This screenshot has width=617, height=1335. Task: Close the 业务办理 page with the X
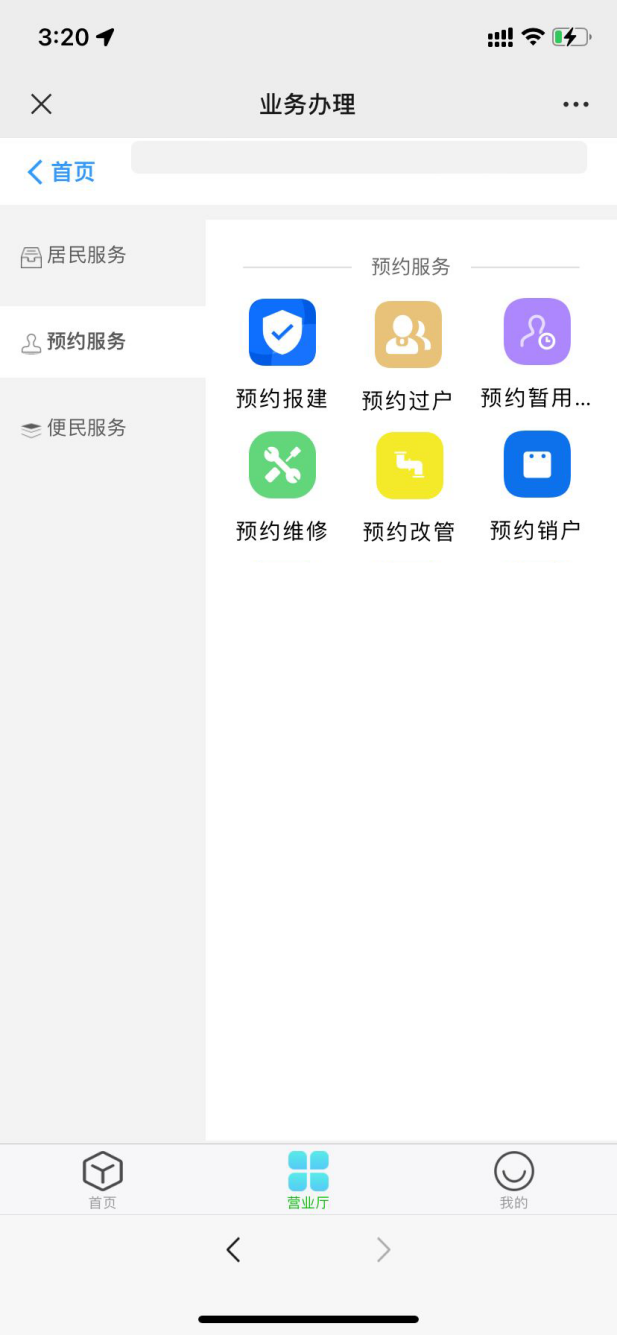41,104
